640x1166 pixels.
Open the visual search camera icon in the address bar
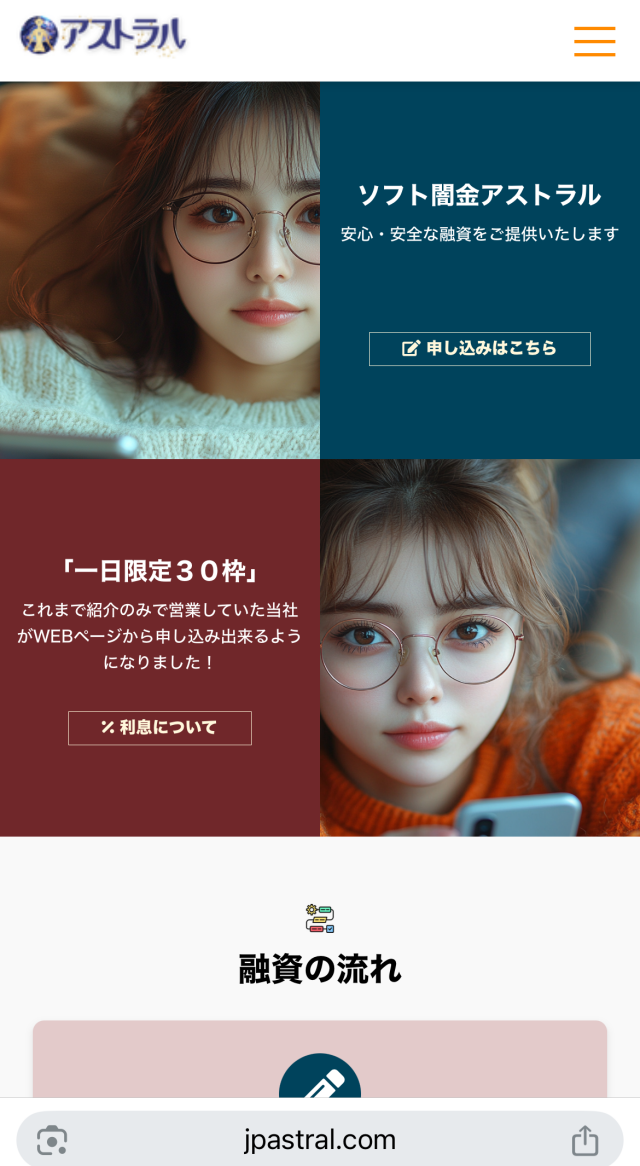[x=52, y=1140]
